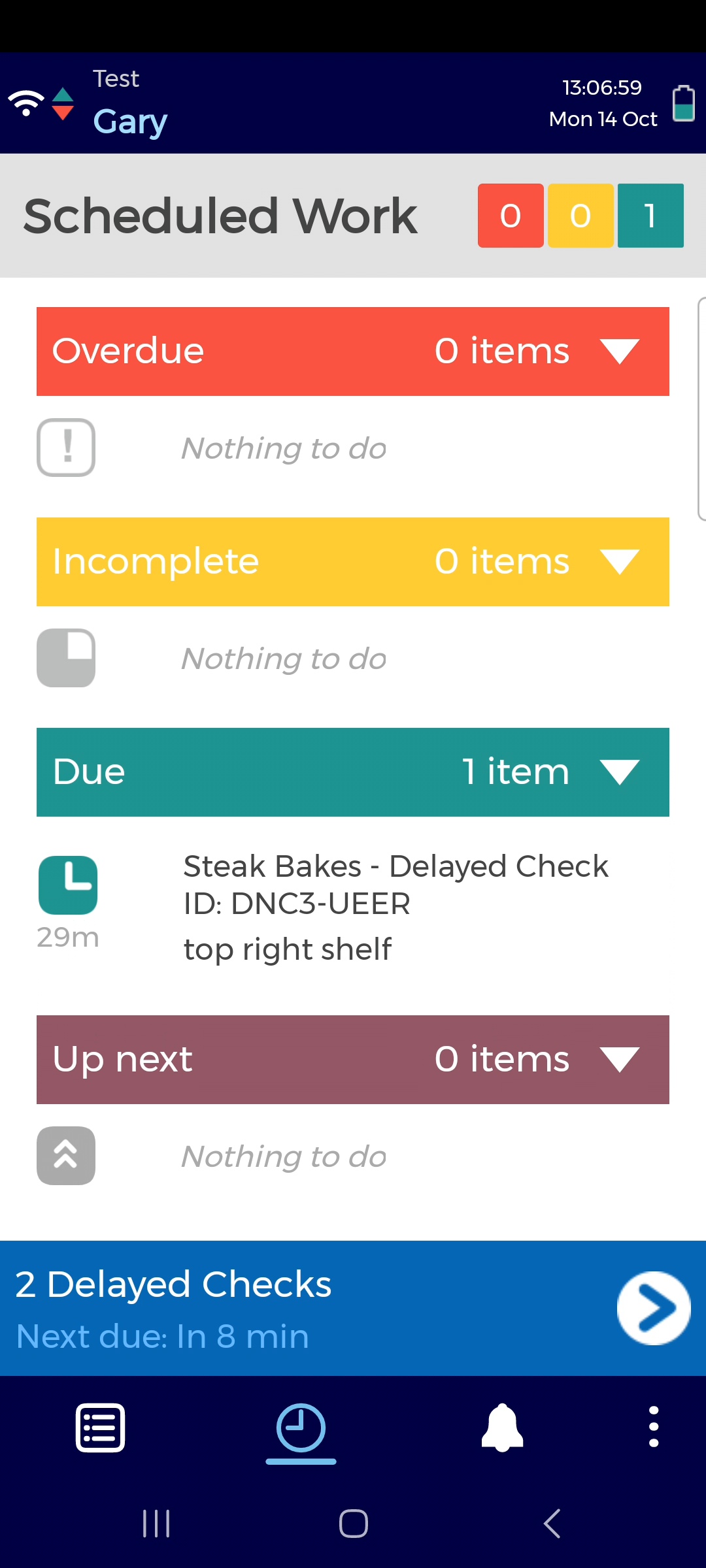Screen dimensions: 706x1568
Task: Tap the user name Gary
Action: 130,122
